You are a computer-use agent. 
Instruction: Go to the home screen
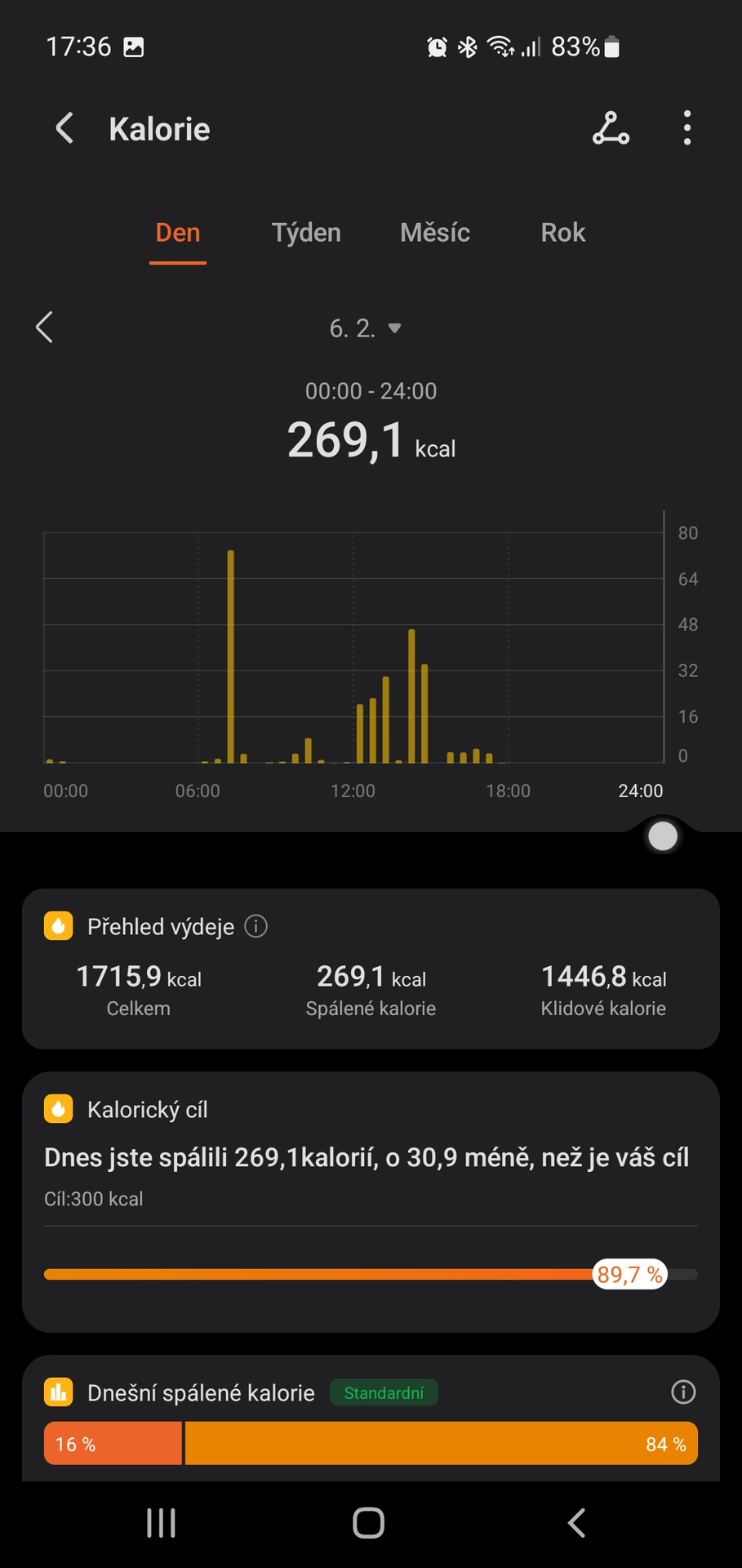369,1523
